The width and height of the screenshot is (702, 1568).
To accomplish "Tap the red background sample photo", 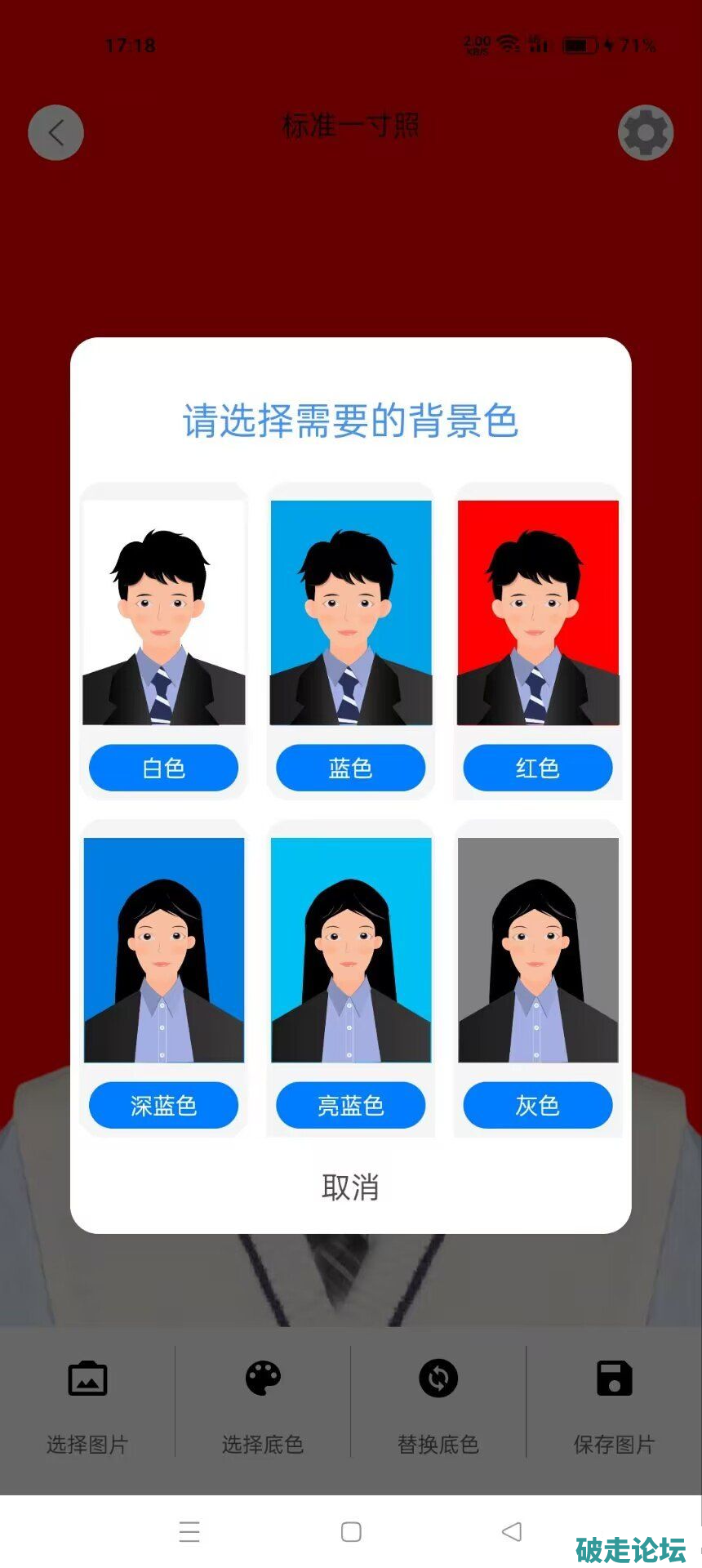I will coord(538,612).
